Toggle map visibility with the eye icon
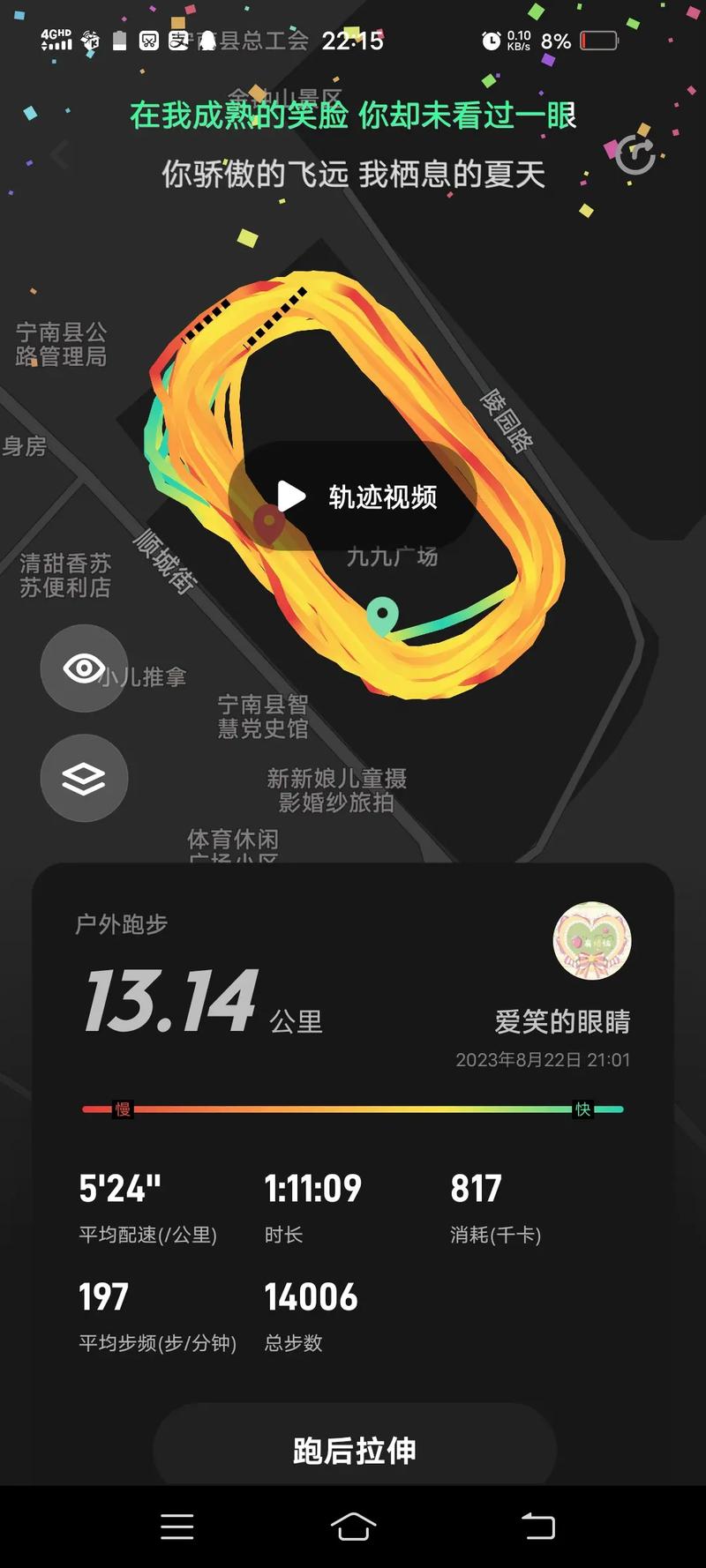 click(84, 668)
